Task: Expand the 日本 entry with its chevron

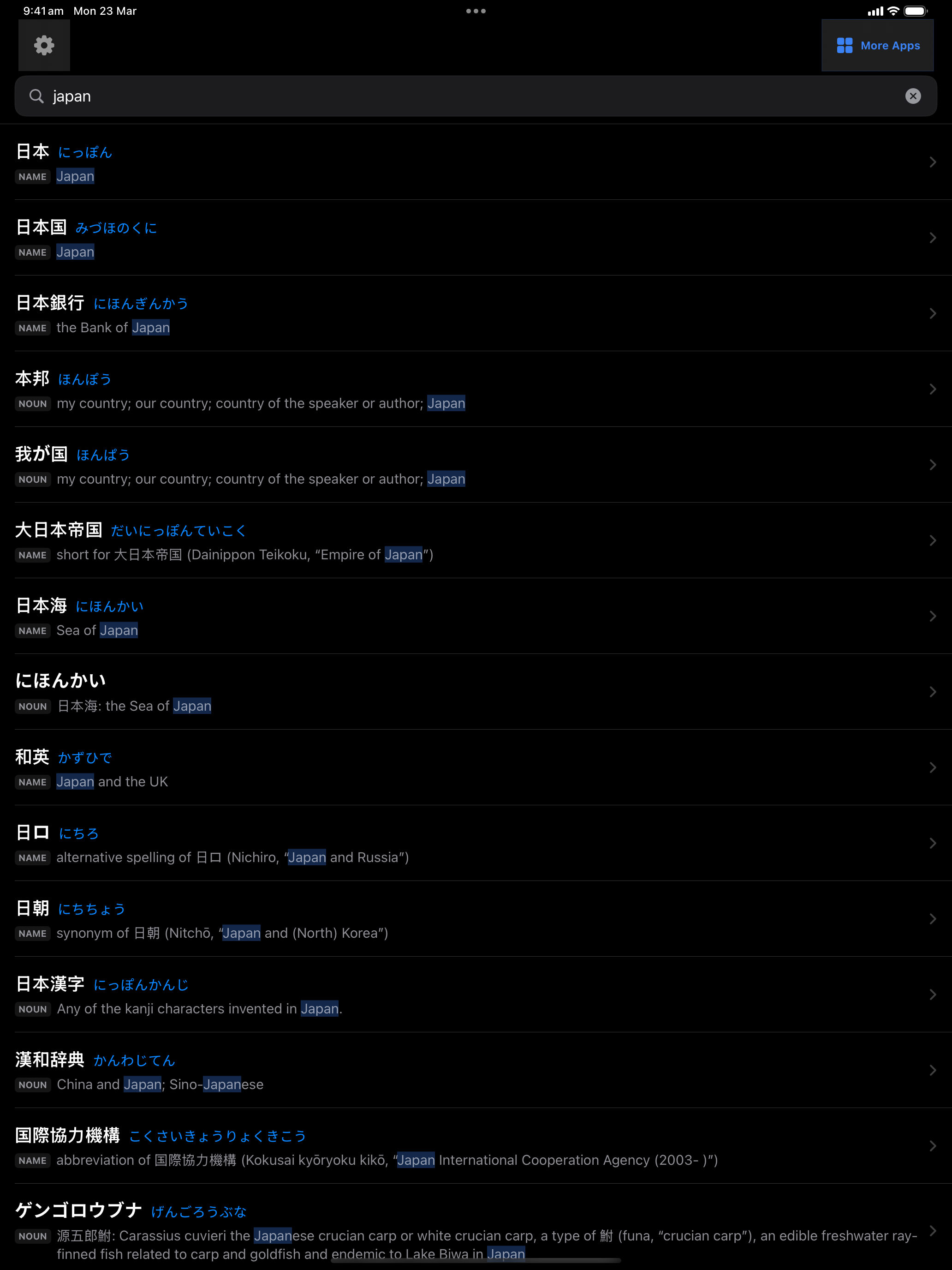Action: [x=932, y=162]
